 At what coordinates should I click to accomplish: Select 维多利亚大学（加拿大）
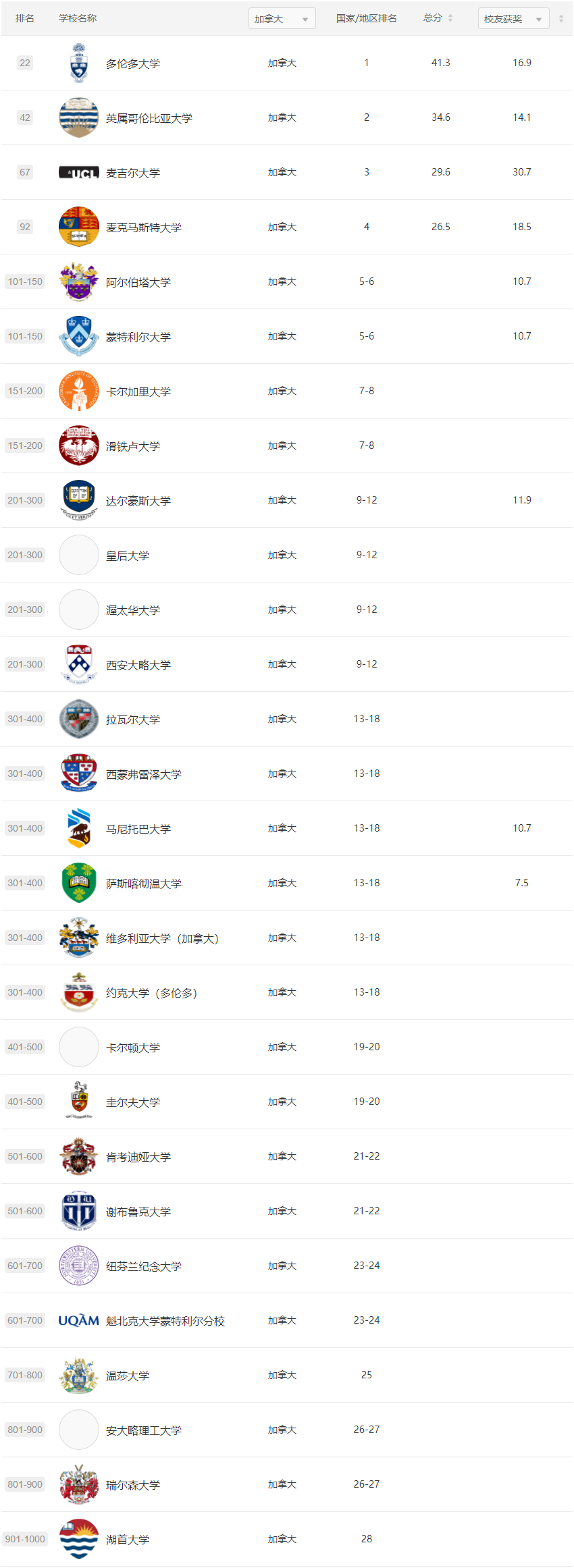(162, 939)
